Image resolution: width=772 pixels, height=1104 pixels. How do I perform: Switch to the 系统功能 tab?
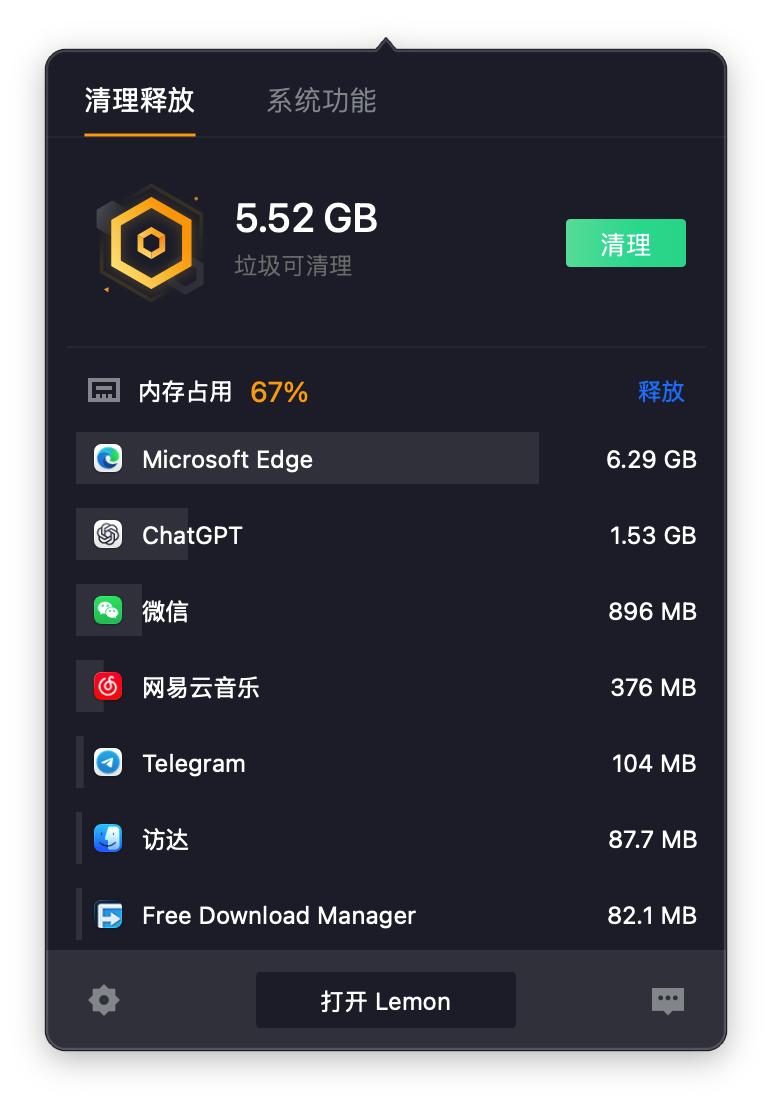pyautogui.click(x=321, y=101)
